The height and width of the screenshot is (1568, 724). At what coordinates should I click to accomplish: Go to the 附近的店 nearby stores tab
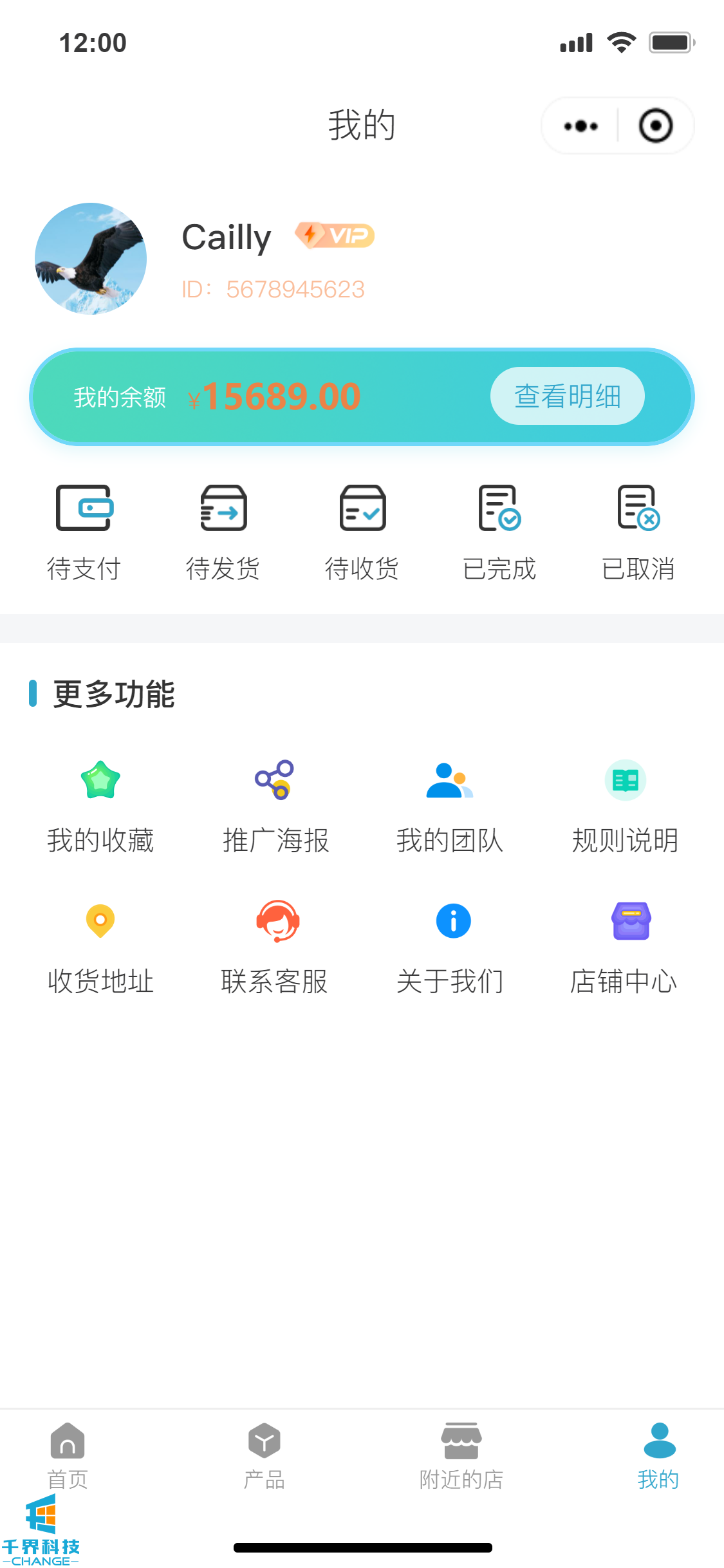click(461, 1455)
